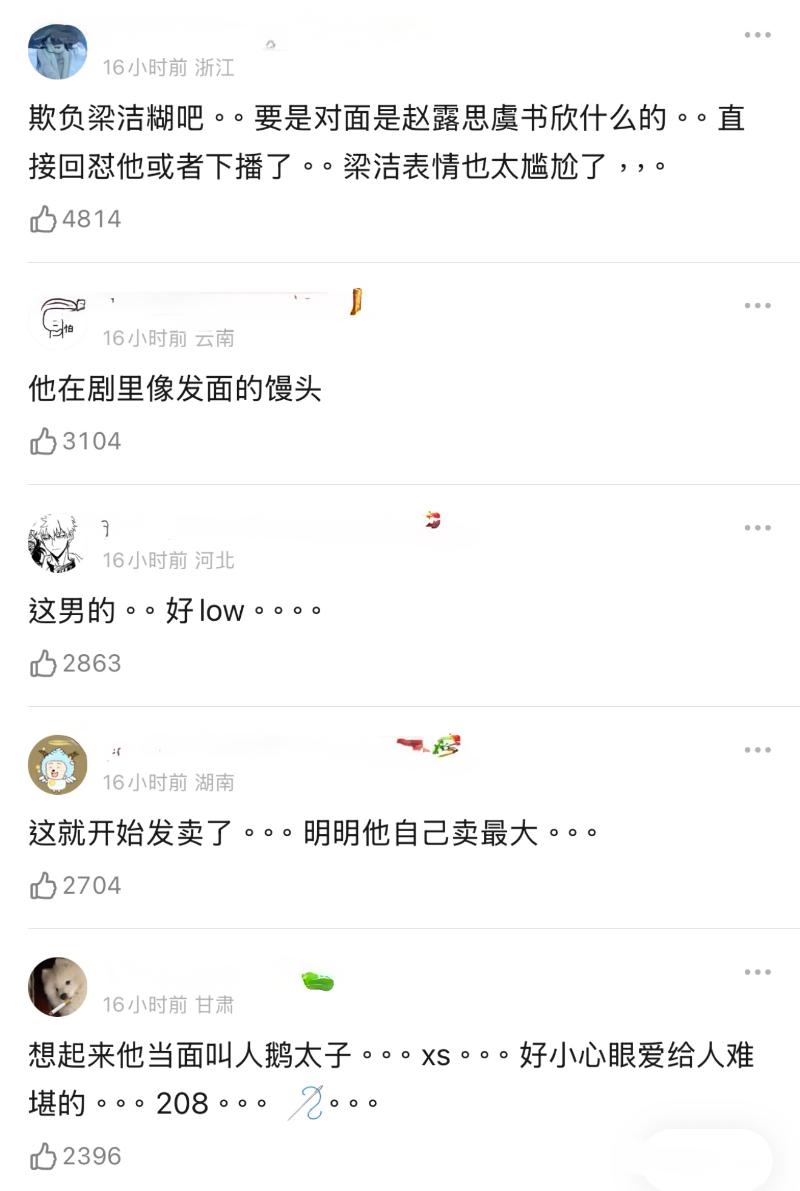View the 河北 commenter's anime avatar

click(x=58, y=544)
